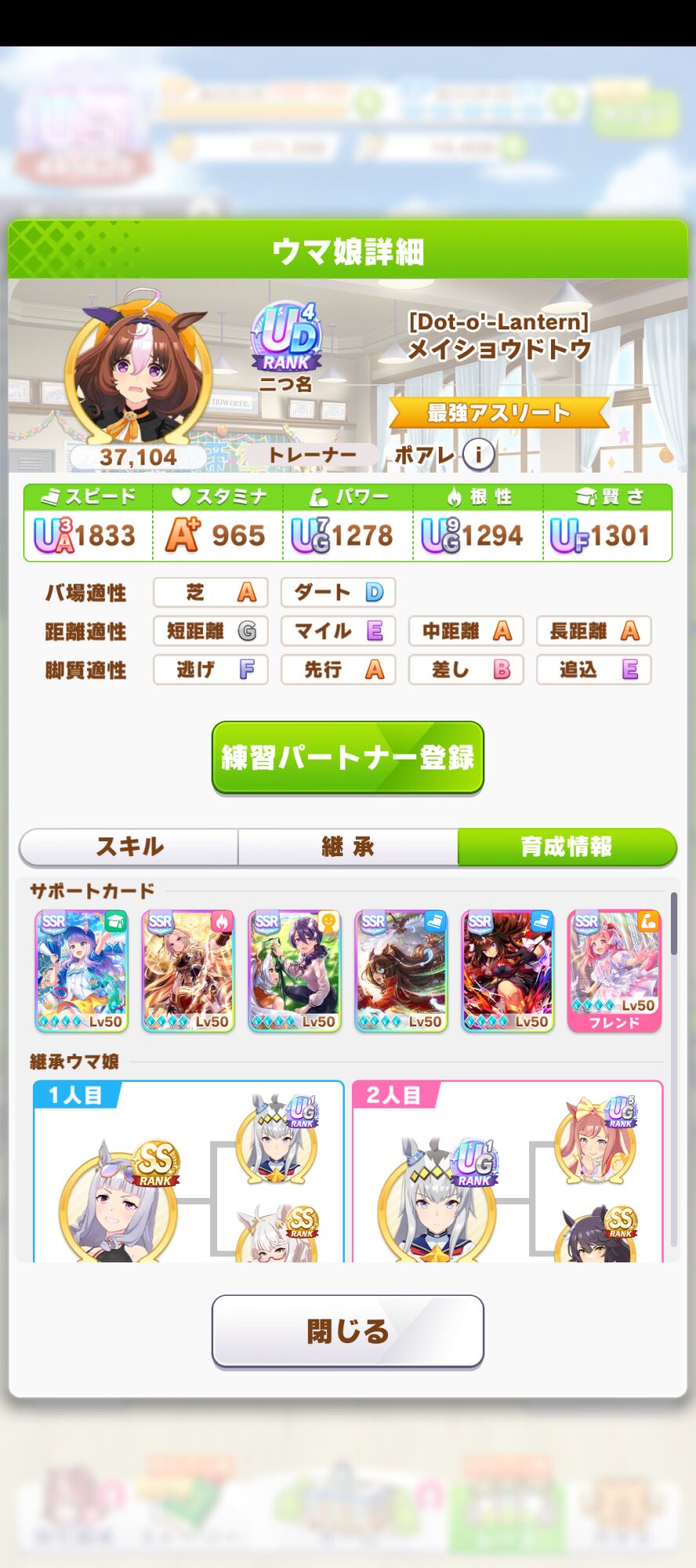The height and width of the screenshot is (1568, 696).
Task: Close the dialog with 閉じる
Action: tap(347, 1331)
